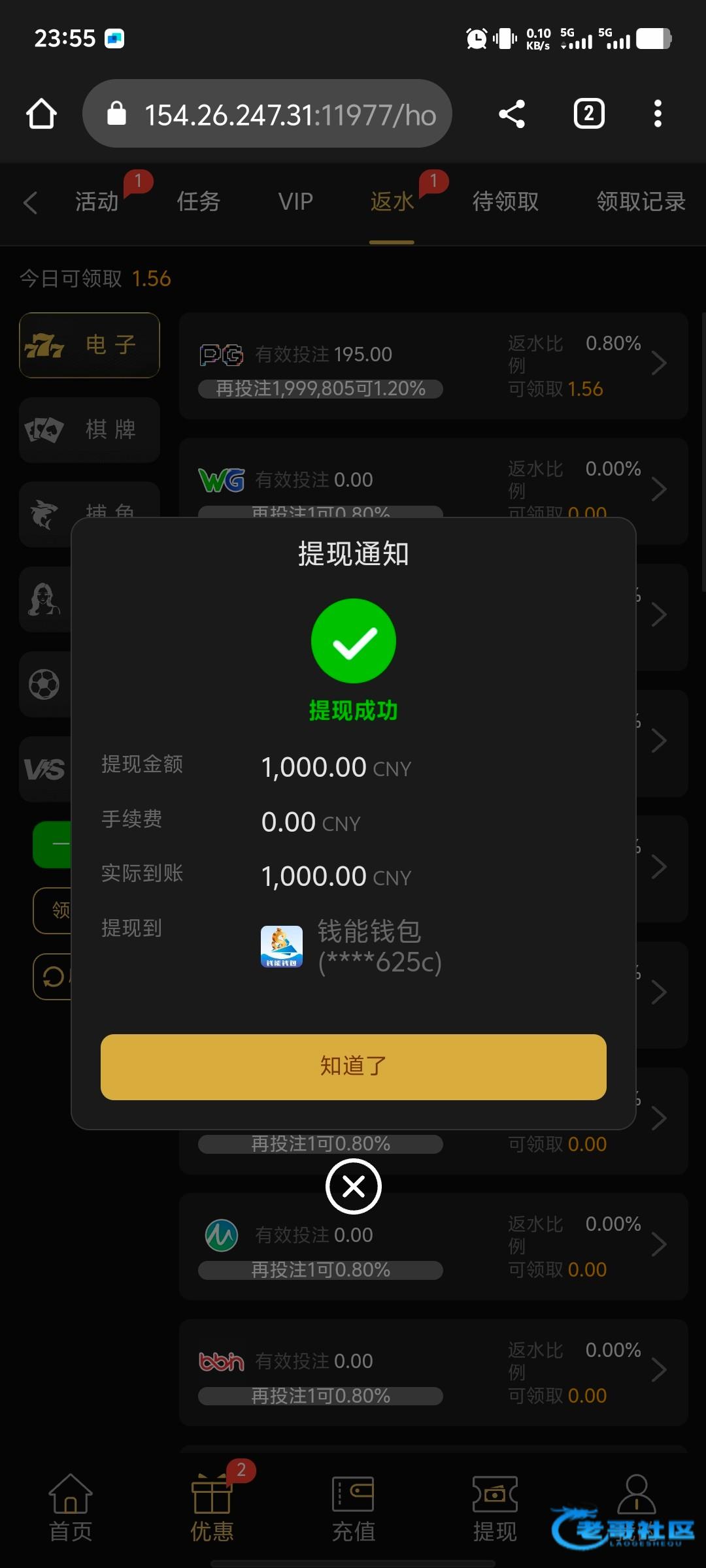Viewport: 706px width, 1568px height.
Task: Confirm the withdrawal notice with 知道了
Action: pos(353,1066)
